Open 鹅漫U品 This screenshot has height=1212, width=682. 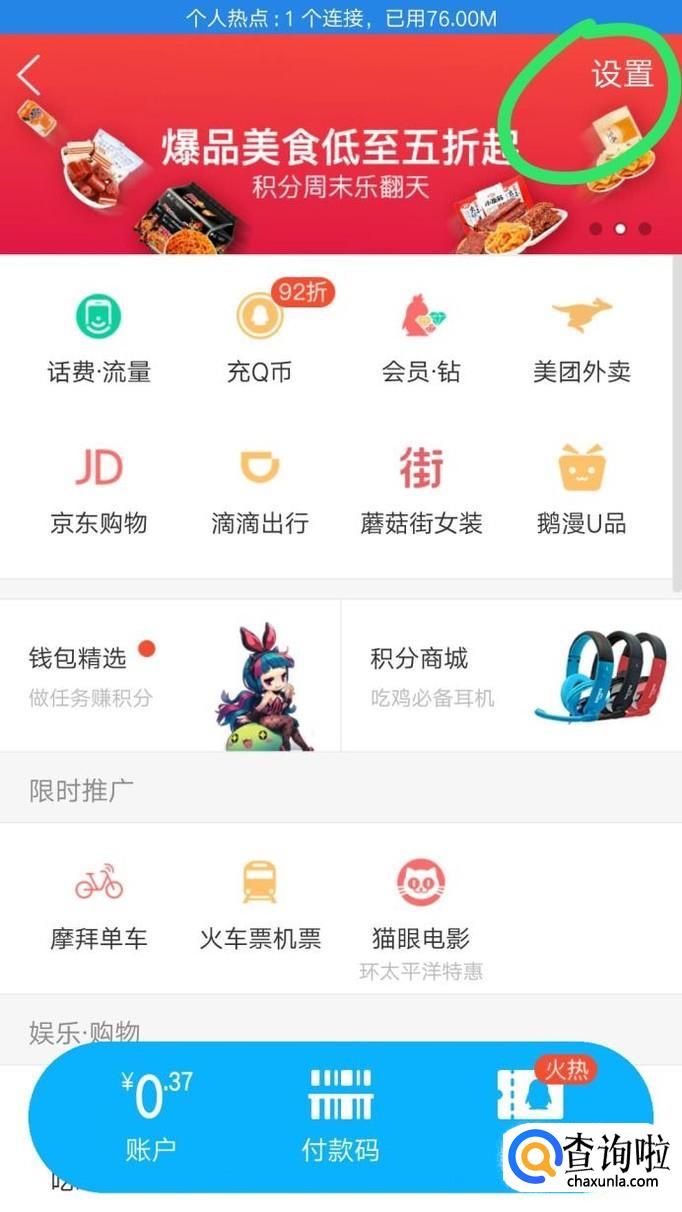pos(582,491)
